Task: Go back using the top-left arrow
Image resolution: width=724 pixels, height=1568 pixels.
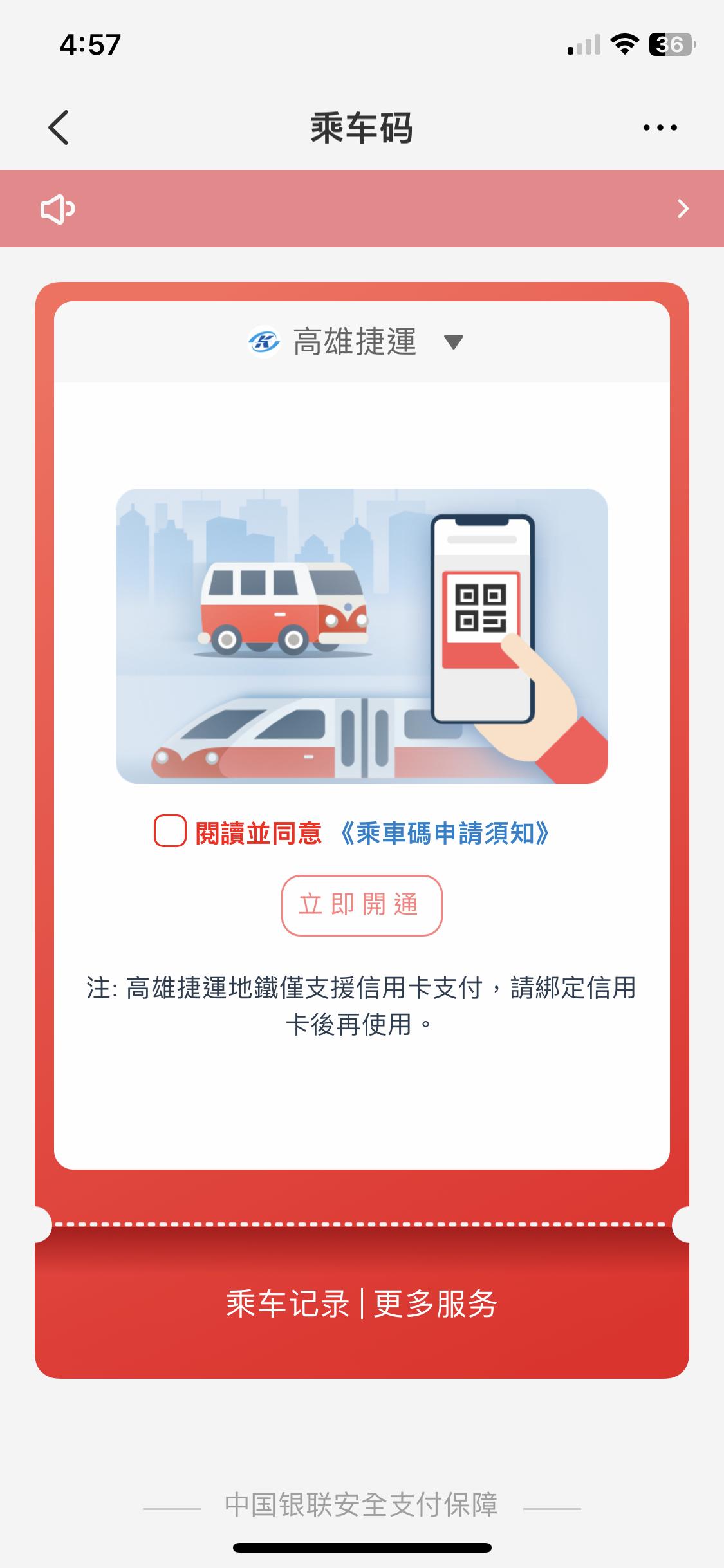Action: point(59,127)
